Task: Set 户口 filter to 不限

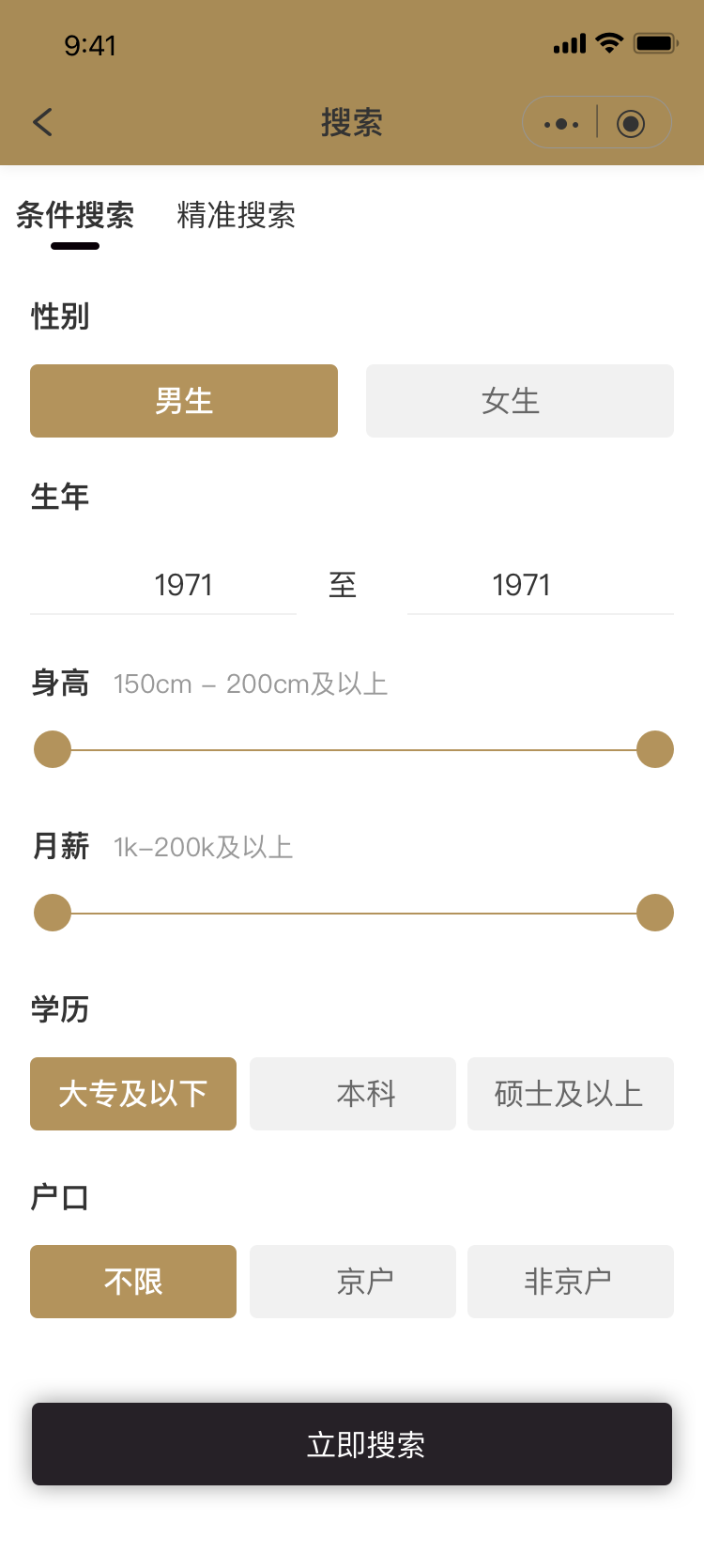Action: coord(133,1282)
